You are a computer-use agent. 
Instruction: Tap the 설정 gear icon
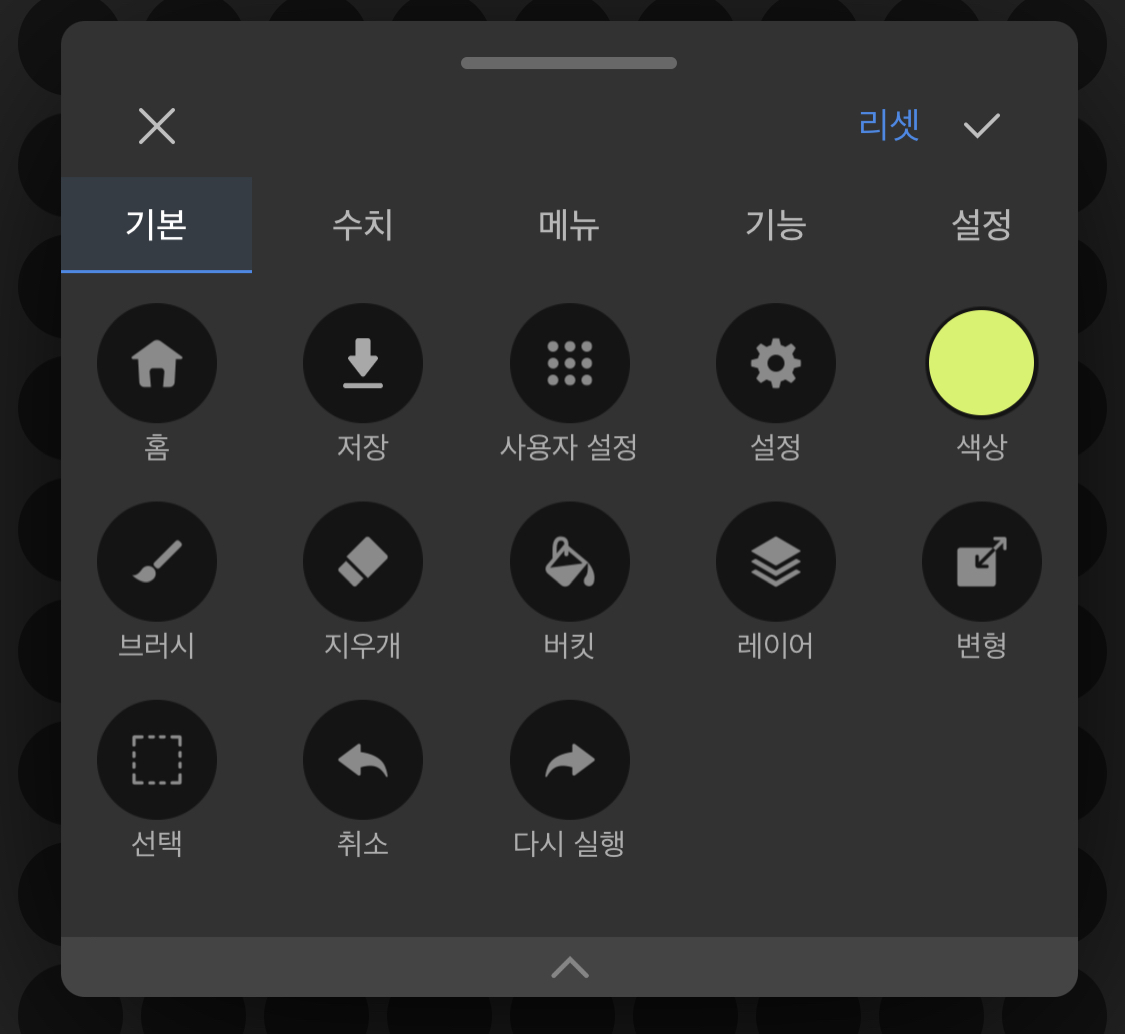[775, 363]
